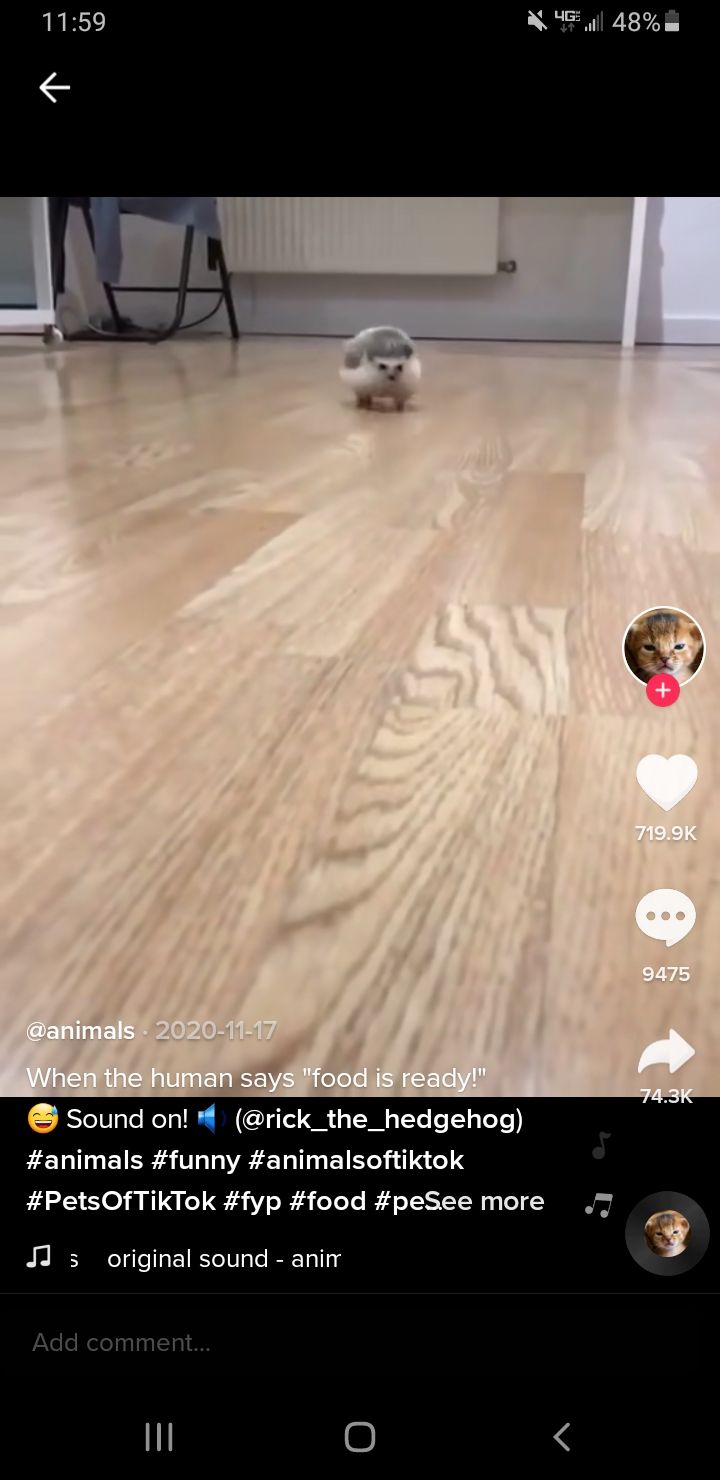Viewport: 720px width, 1480px height.
Task: Open the spinning sound disc
Action: pos(667,1233)
